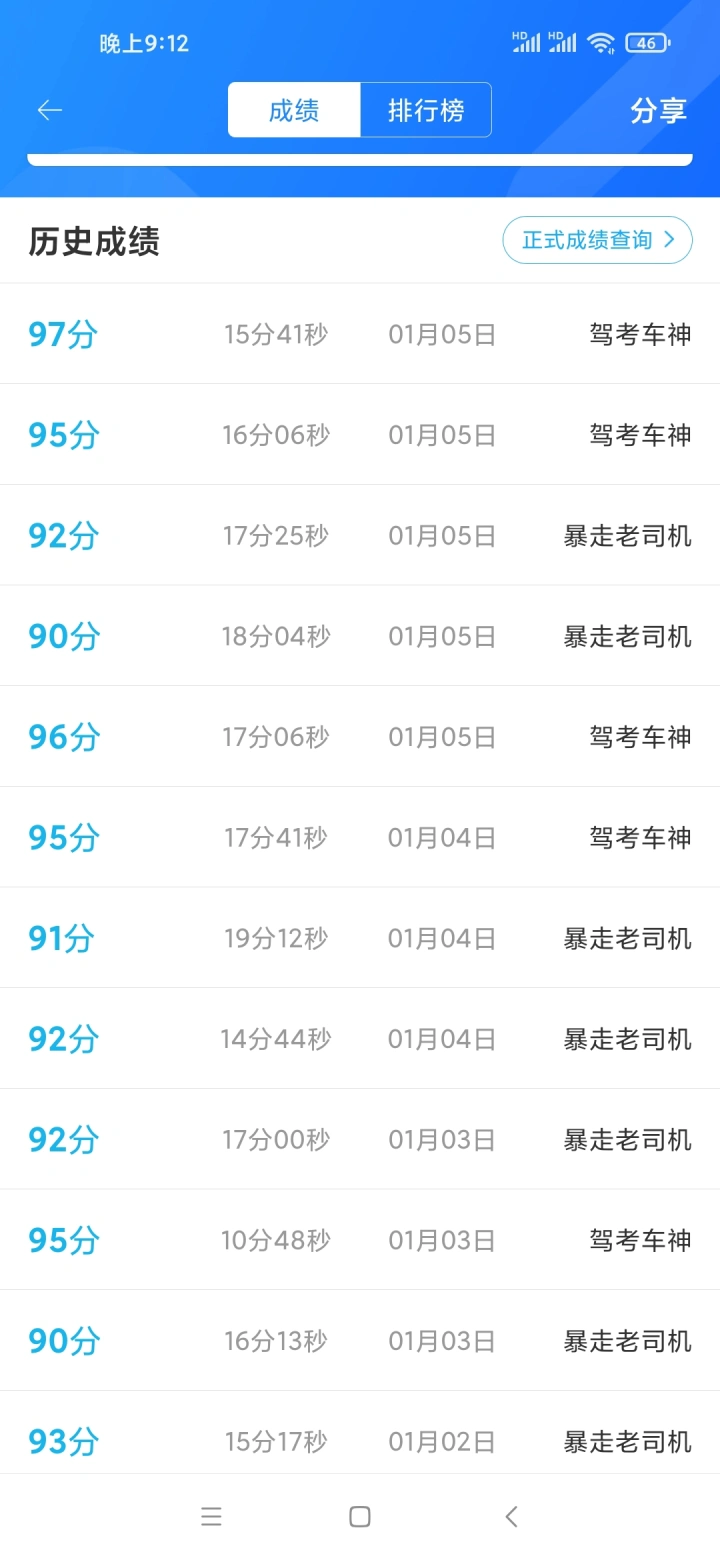
Task: Go back using the top-left arrow
Action: click(x=50, y=110)
